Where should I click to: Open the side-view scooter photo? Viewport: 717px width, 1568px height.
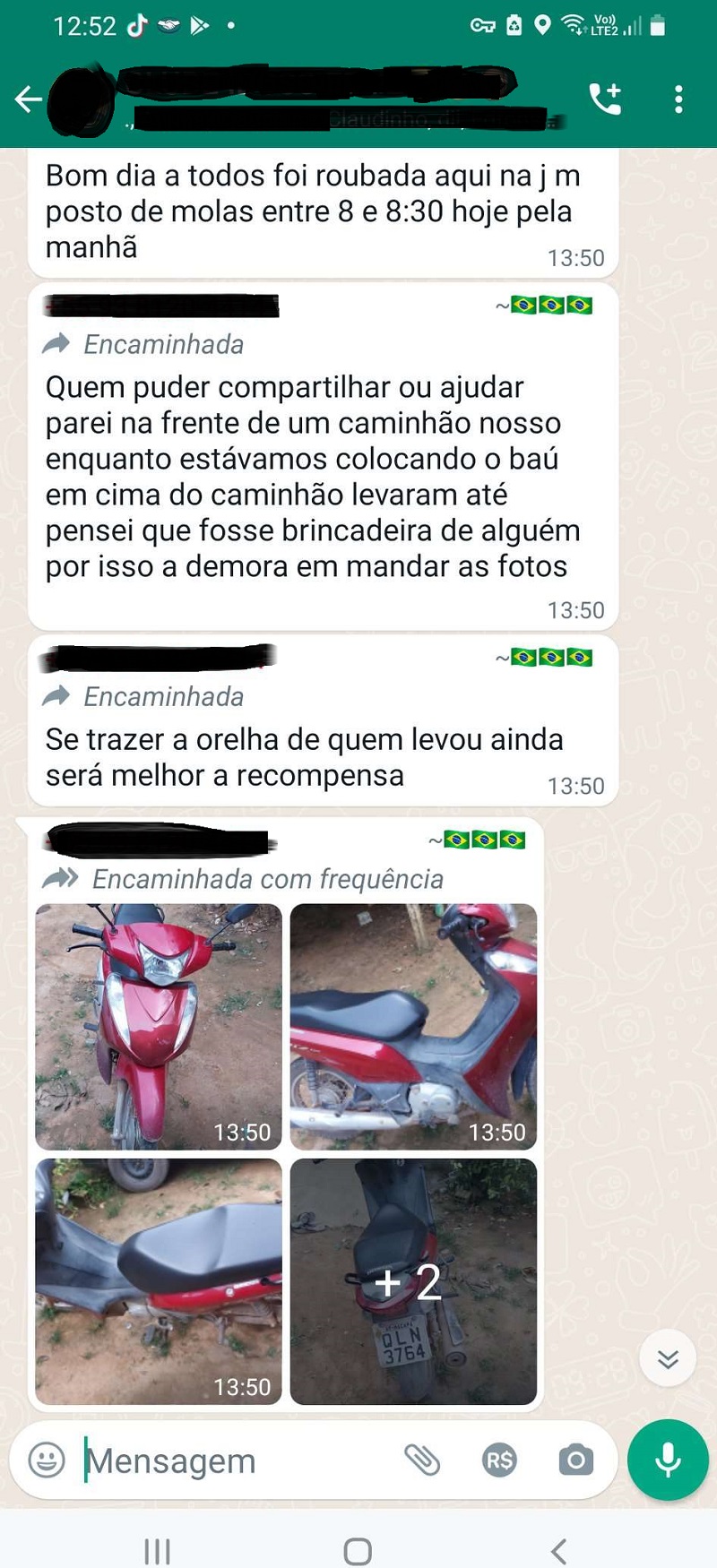pos(413,1026)
